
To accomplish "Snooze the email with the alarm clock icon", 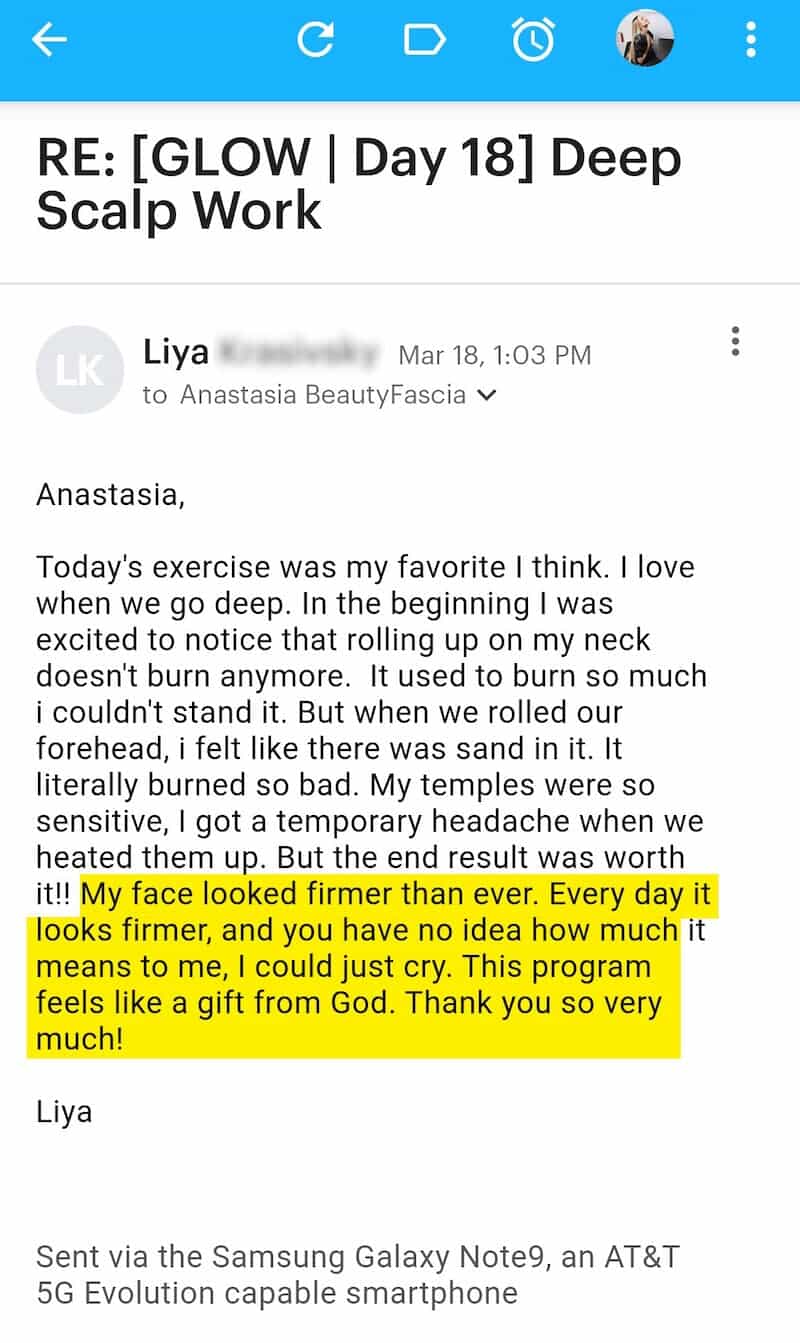I will pyautogui.click(x=533, y=40).
